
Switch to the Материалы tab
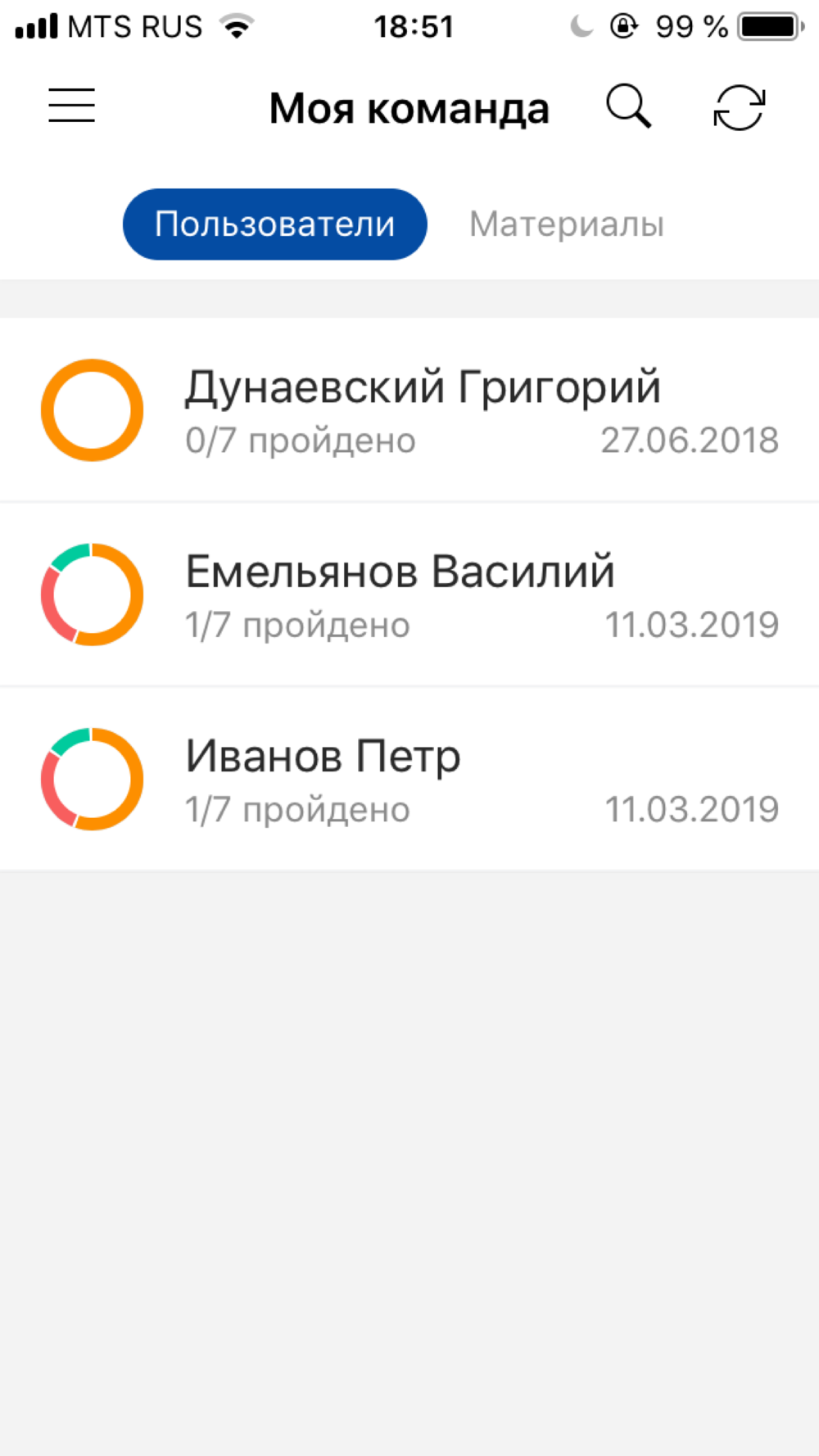pyautogui.click(x=567, y=224)
